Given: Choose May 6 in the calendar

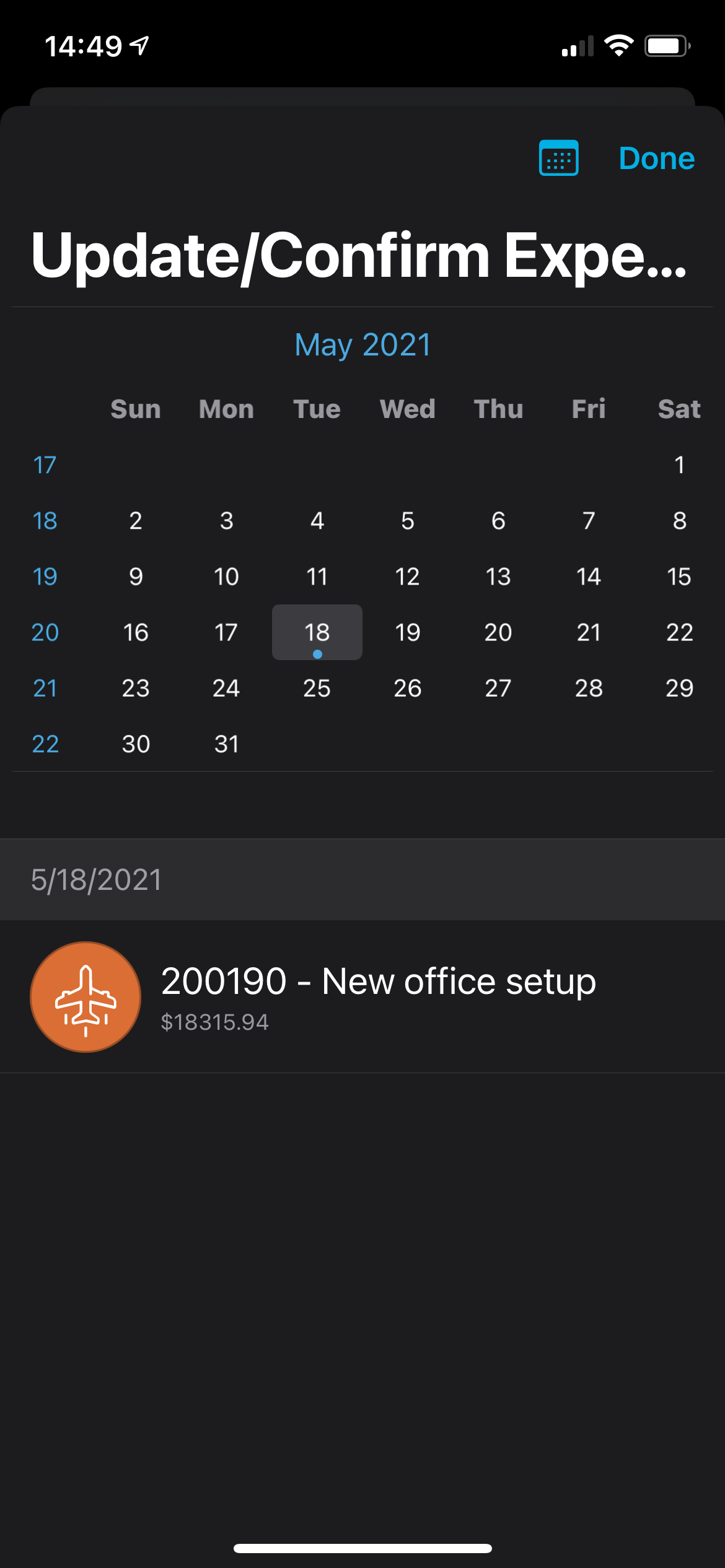Looking at the screenshot, I should pos(498,521).
